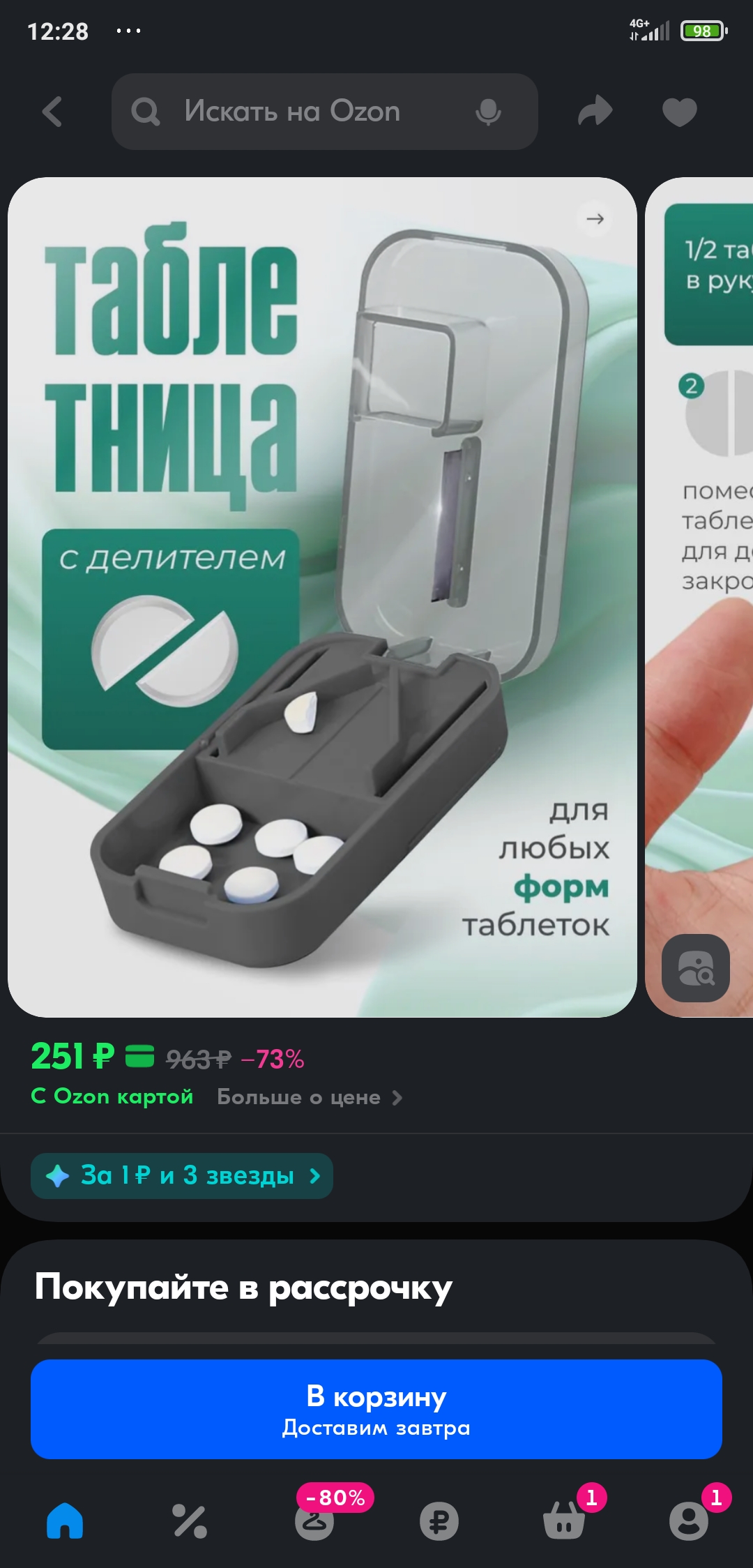
Task: Open Больше о цене details
Action: click(x=309, y=1097)
